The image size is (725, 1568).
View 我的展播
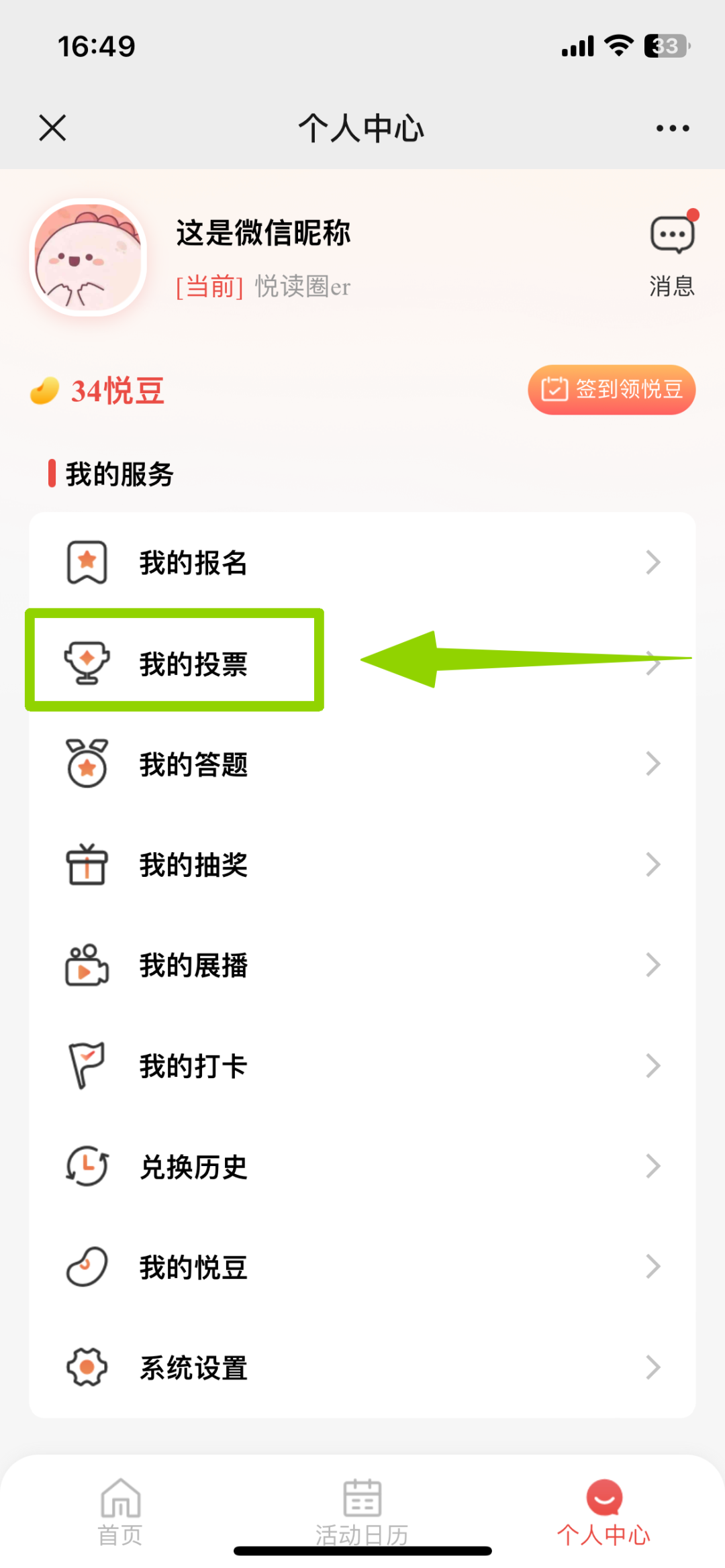pos(362,965)
